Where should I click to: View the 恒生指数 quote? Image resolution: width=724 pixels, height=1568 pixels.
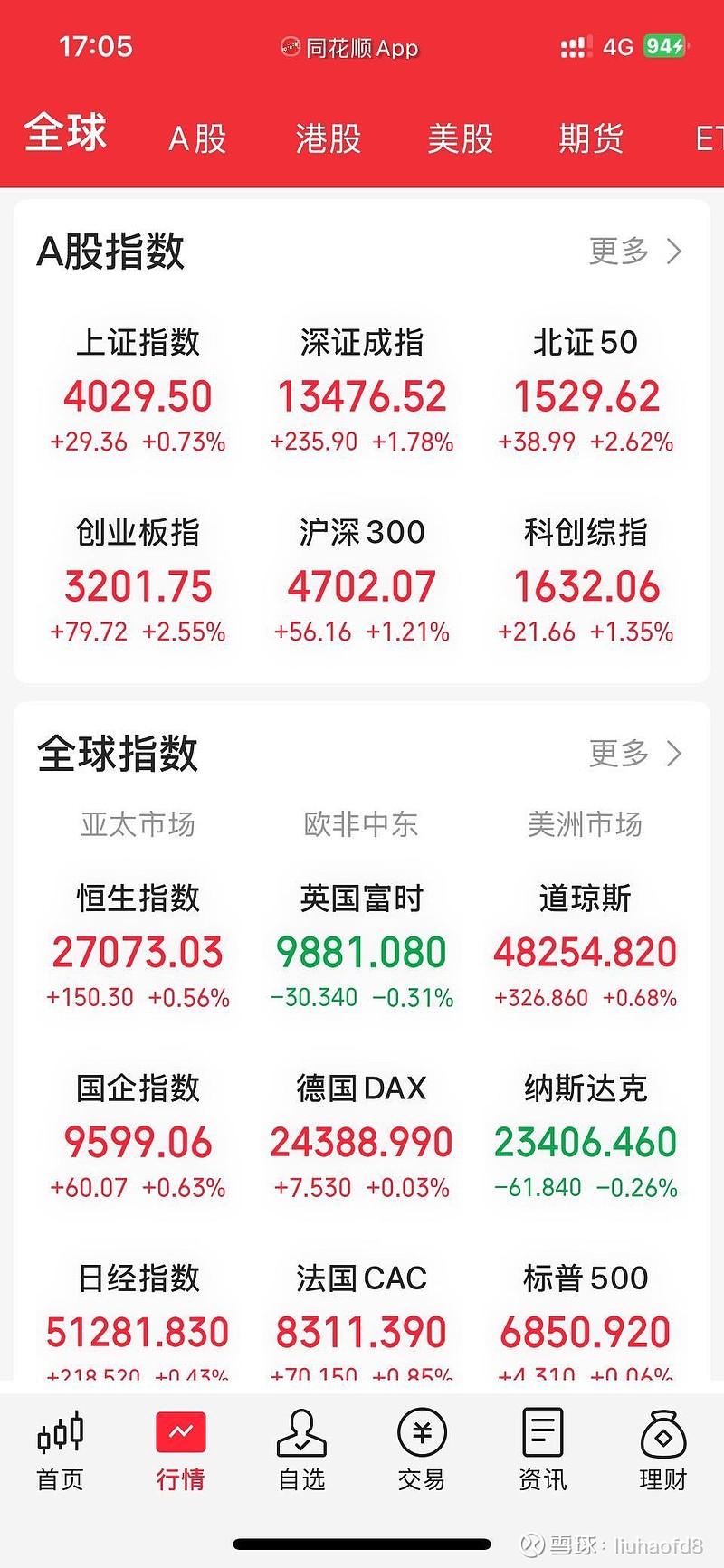(136, 941)
